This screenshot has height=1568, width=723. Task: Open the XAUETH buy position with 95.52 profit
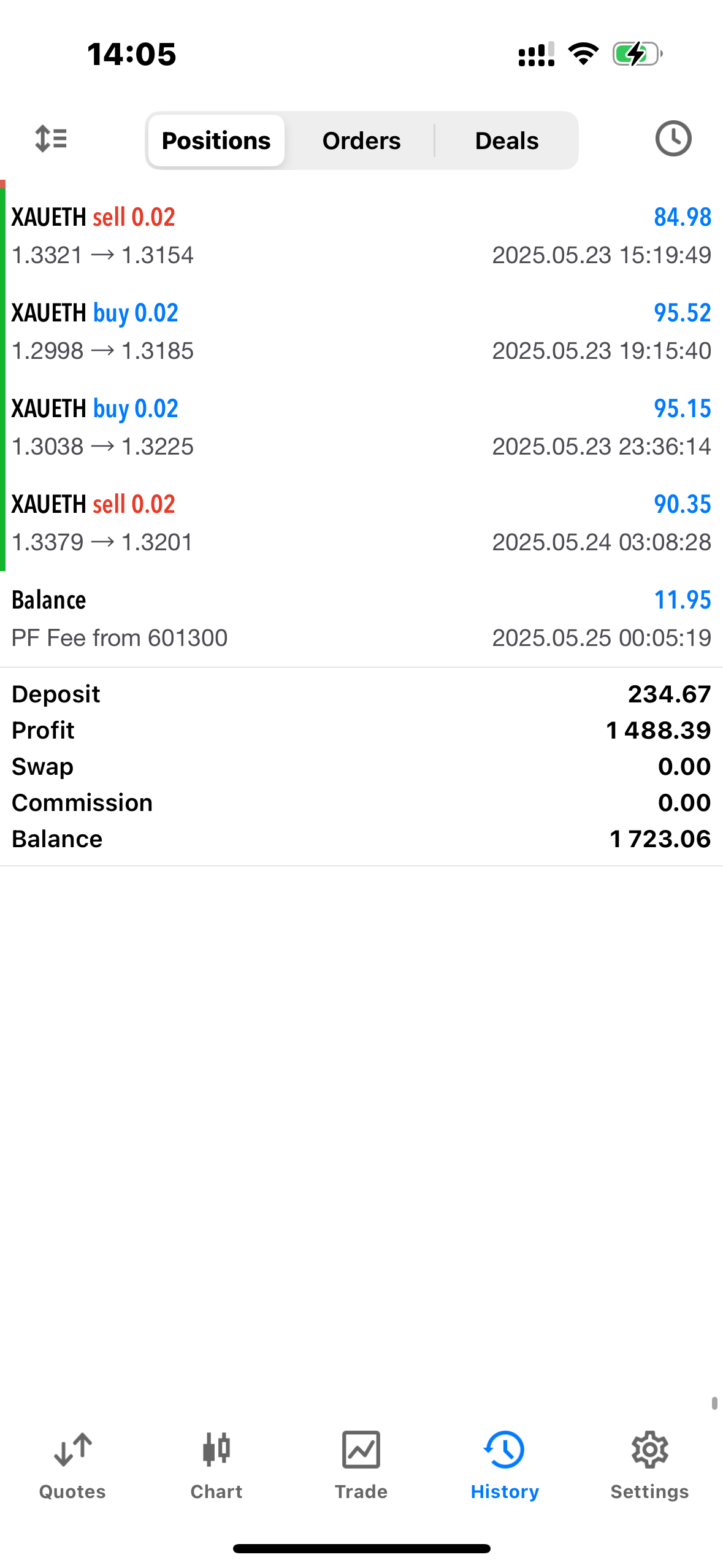pos(361,331)
